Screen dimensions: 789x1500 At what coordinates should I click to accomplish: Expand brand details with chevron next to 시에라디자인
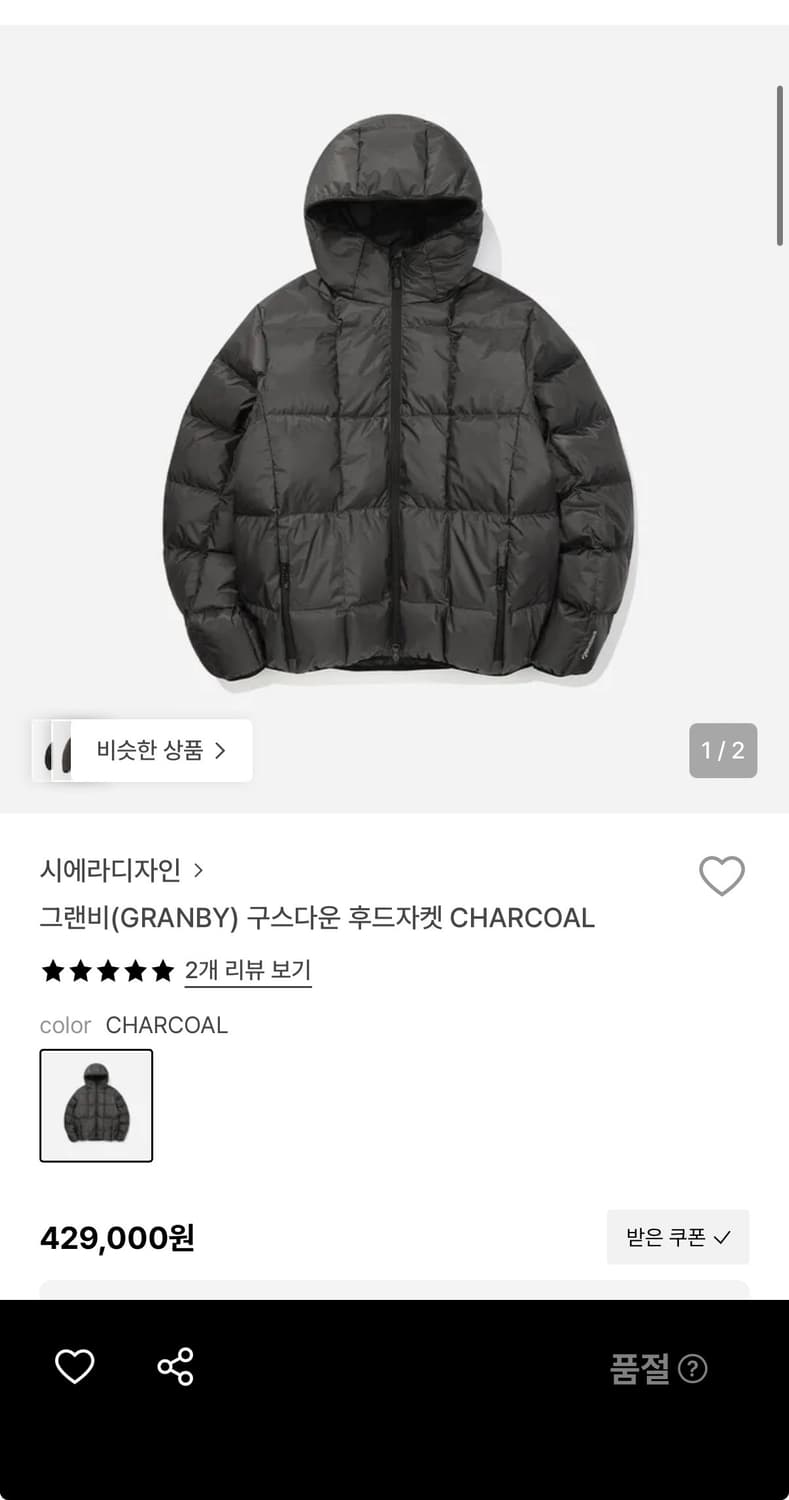click(x=198, y=871)
